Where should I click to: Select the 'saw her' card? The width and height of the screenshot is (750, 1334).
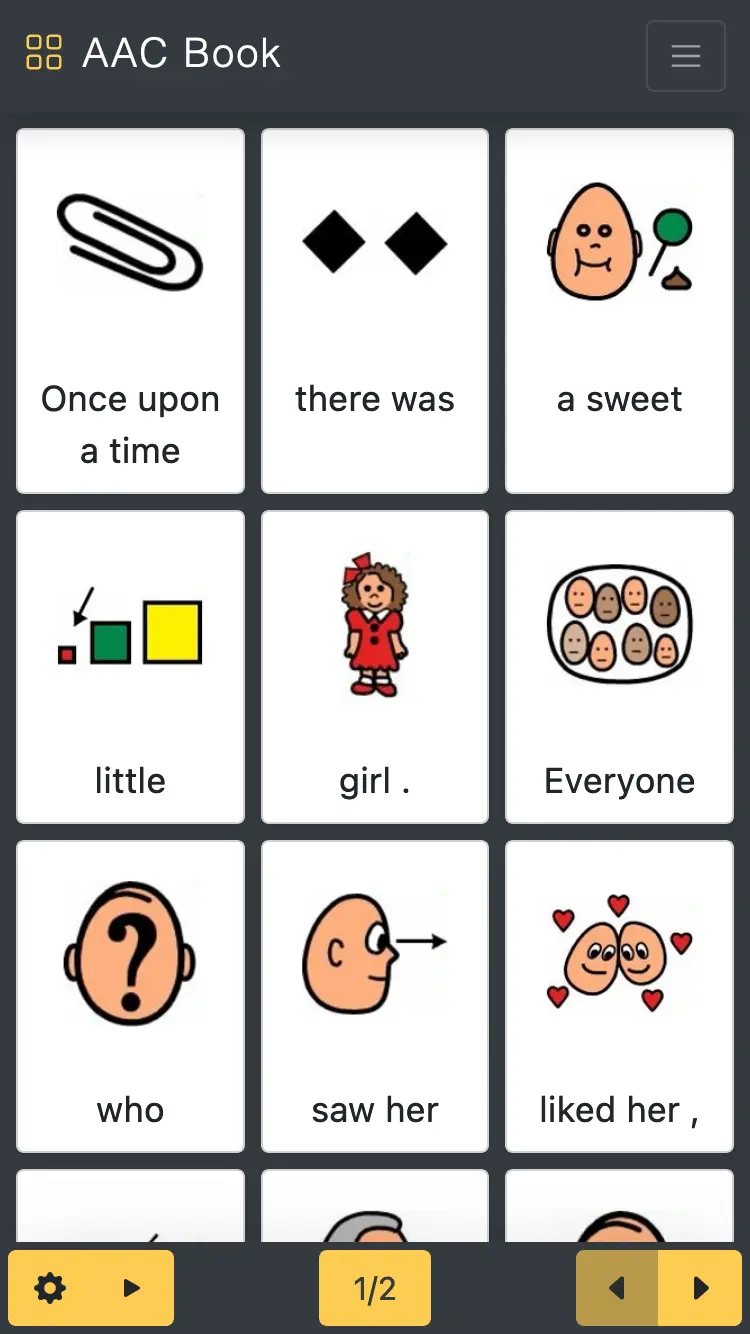click(375, 996)
